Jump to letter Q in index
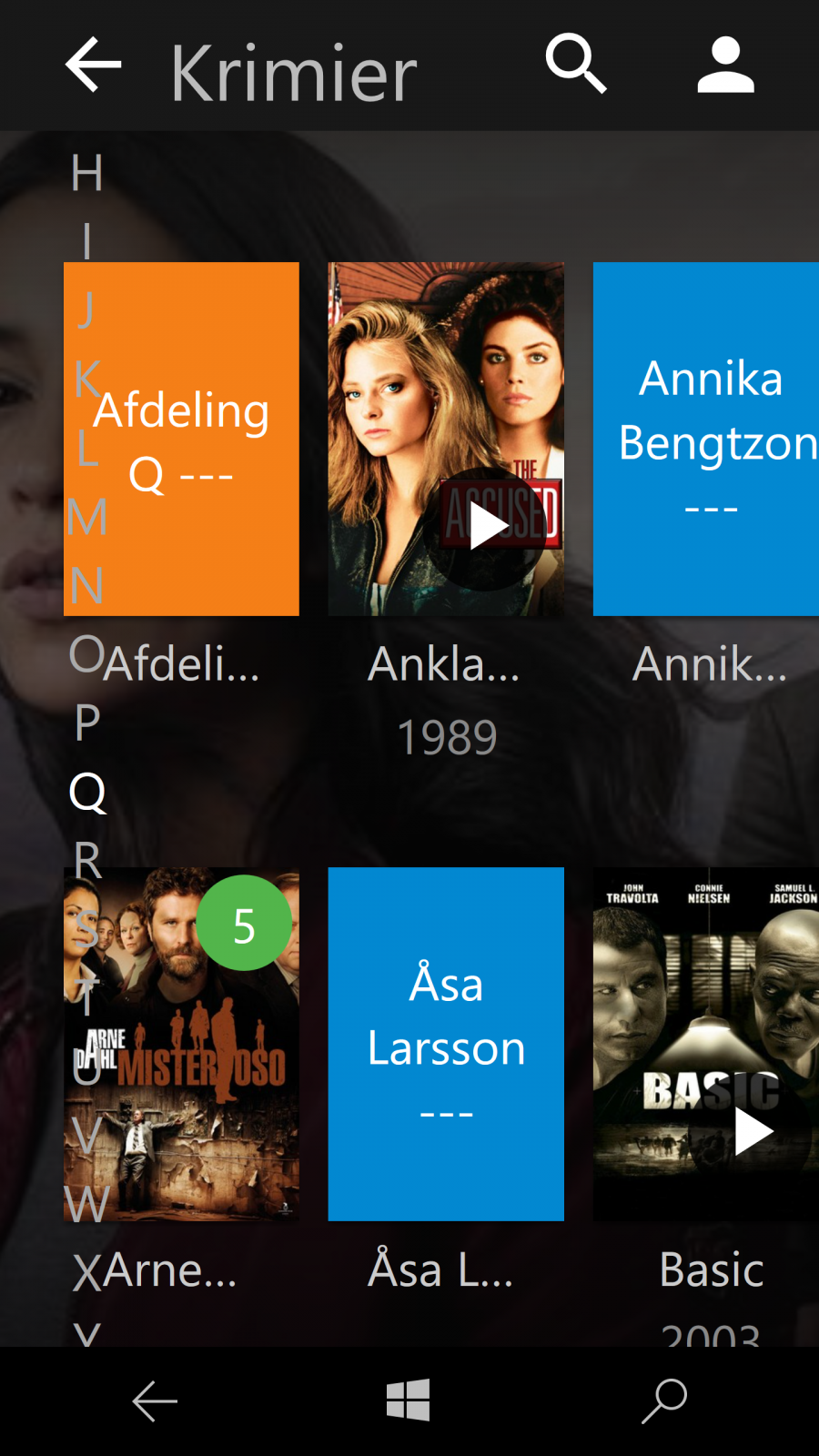Screen dimensions: 819x1456 (86, 792)
